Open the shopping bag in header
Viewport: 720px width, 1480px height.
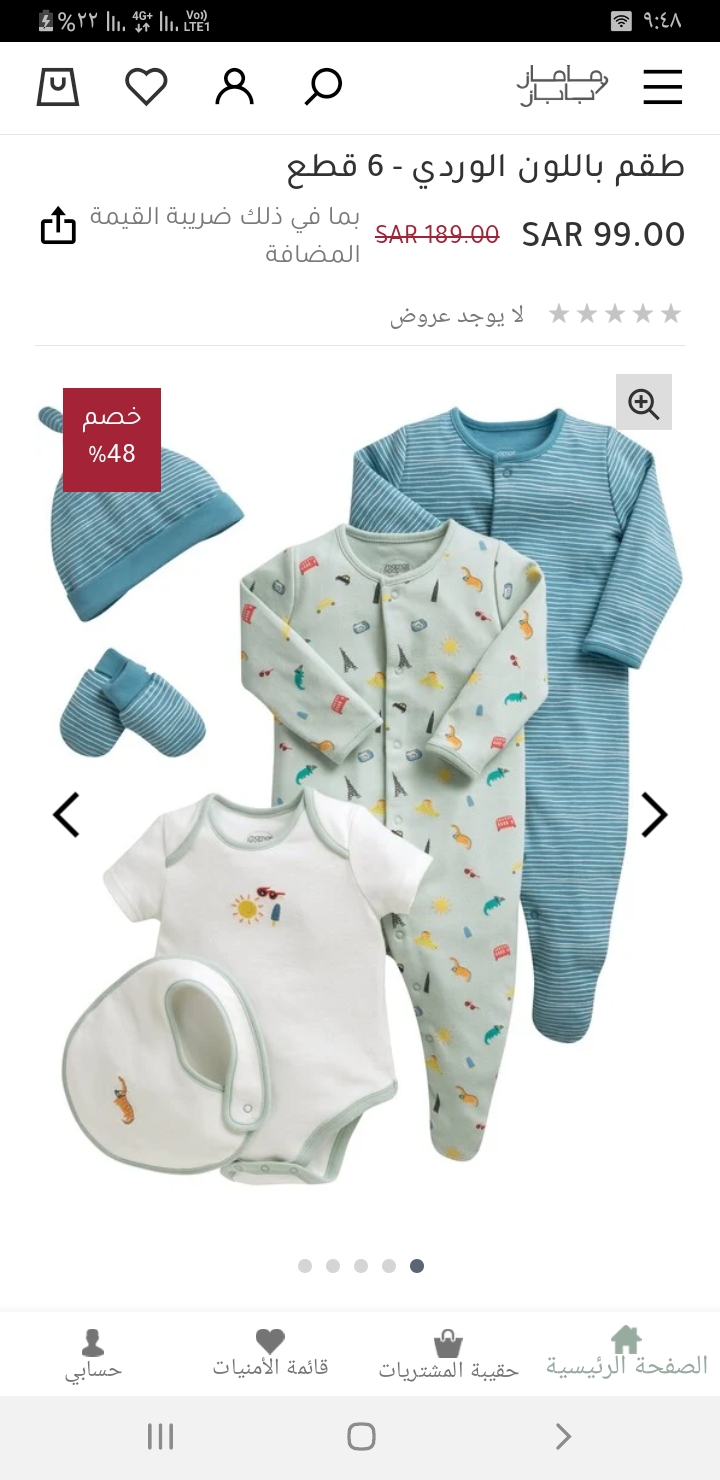pos(58,87)
